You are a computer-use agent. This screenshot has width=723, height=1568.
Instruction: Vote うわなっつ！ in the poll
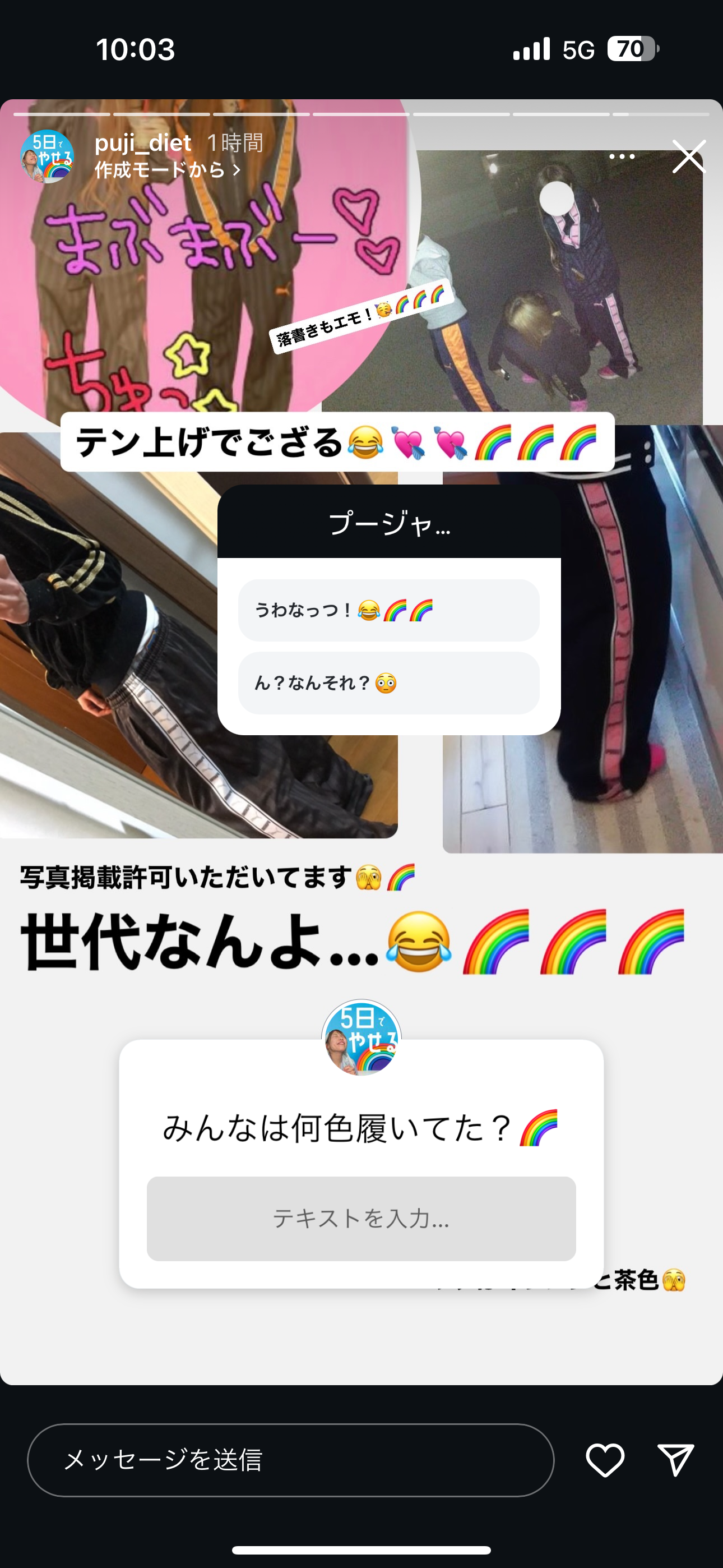pos(388,610)
